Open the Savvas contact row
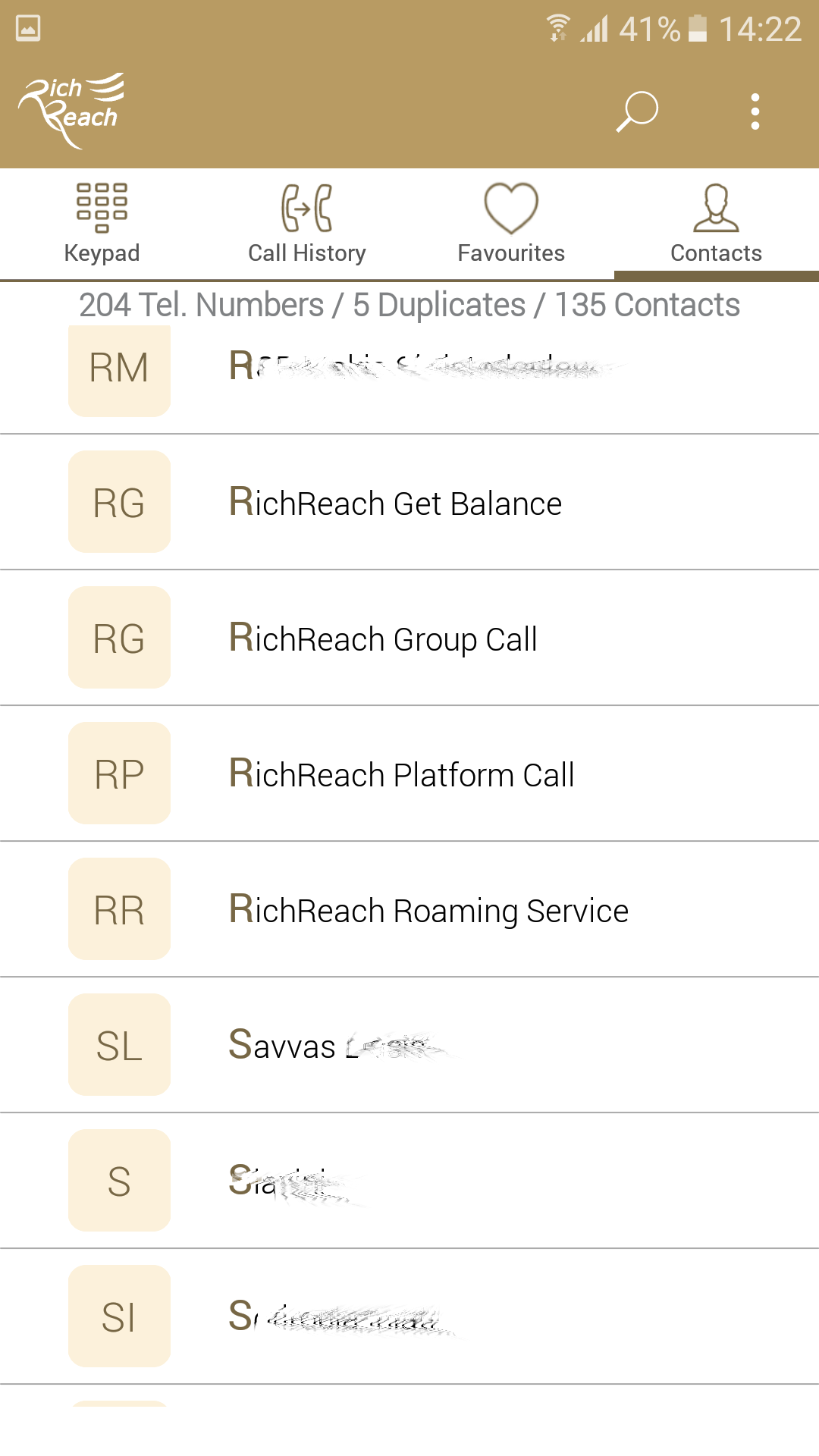819x1456 pixels. pos(409,1045)
